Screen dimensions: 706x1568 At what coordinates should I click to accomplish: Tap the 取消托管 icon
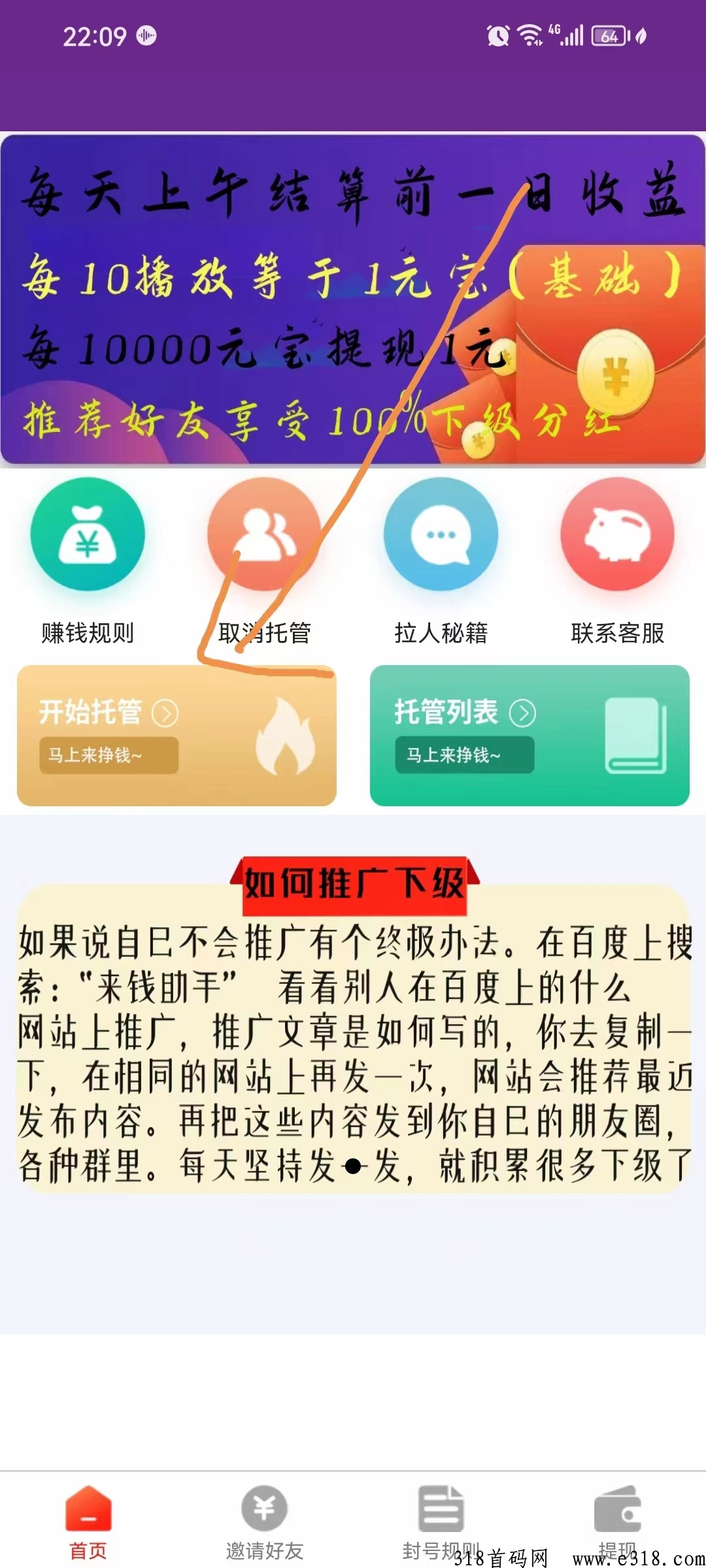pos(264,534)
